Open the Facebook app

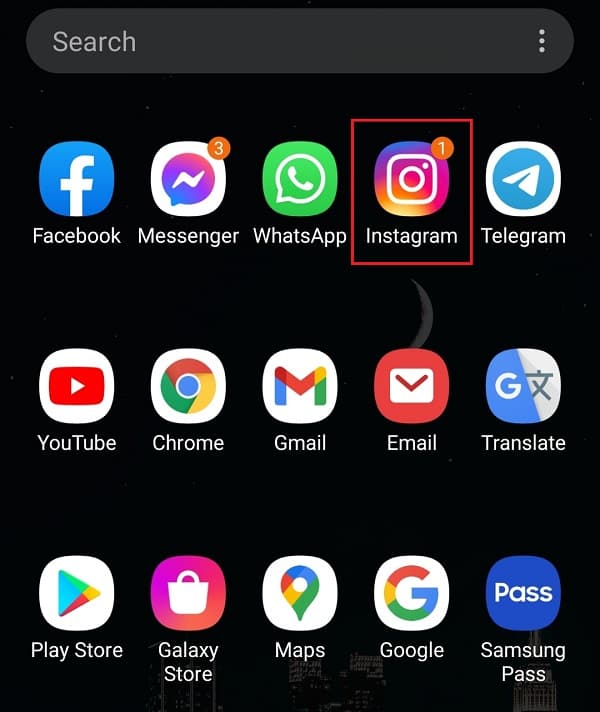click(76, 180)
